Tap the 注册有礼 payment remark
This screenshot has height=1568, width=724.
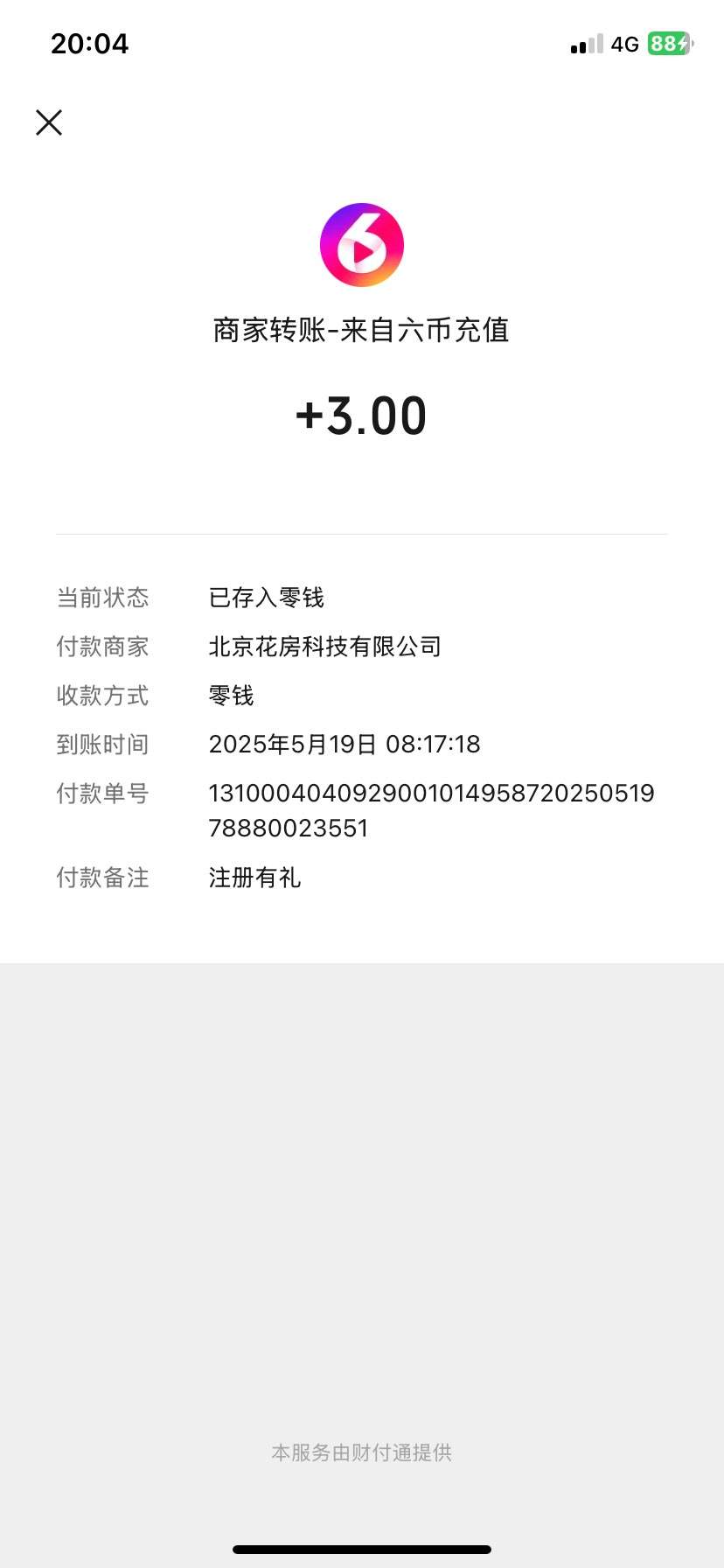pos(254,878)
